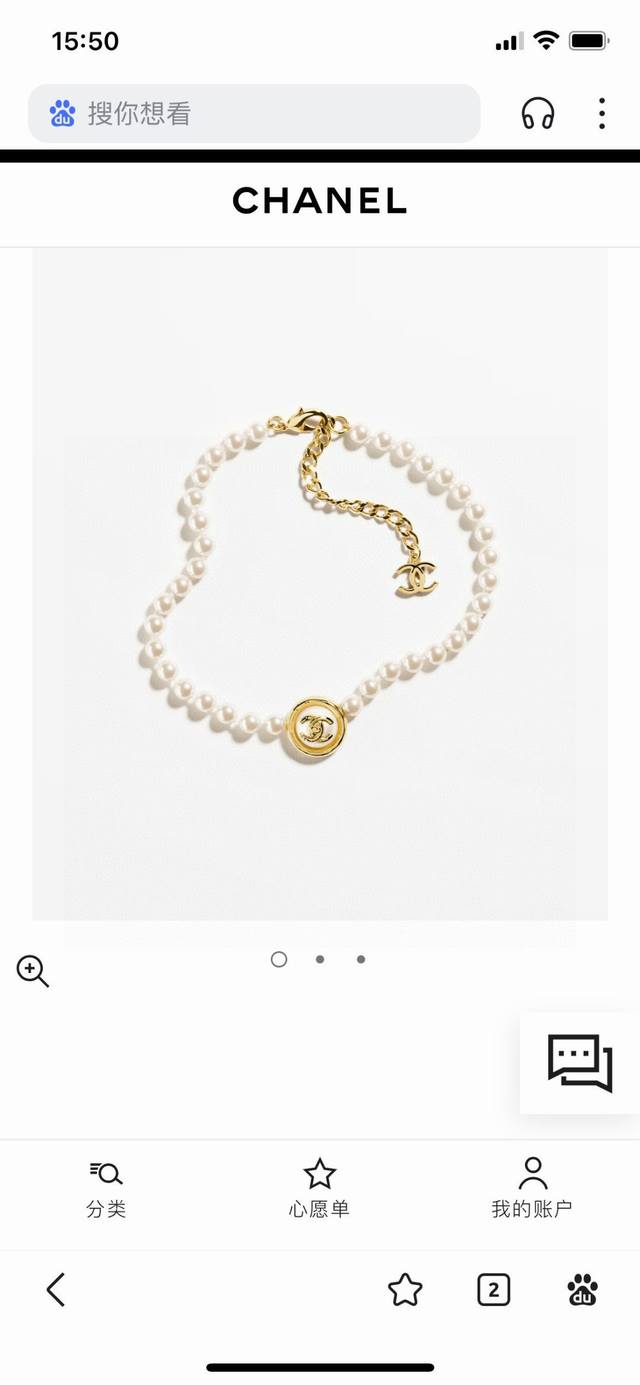Open the headphones listen icon

point(538,113)
